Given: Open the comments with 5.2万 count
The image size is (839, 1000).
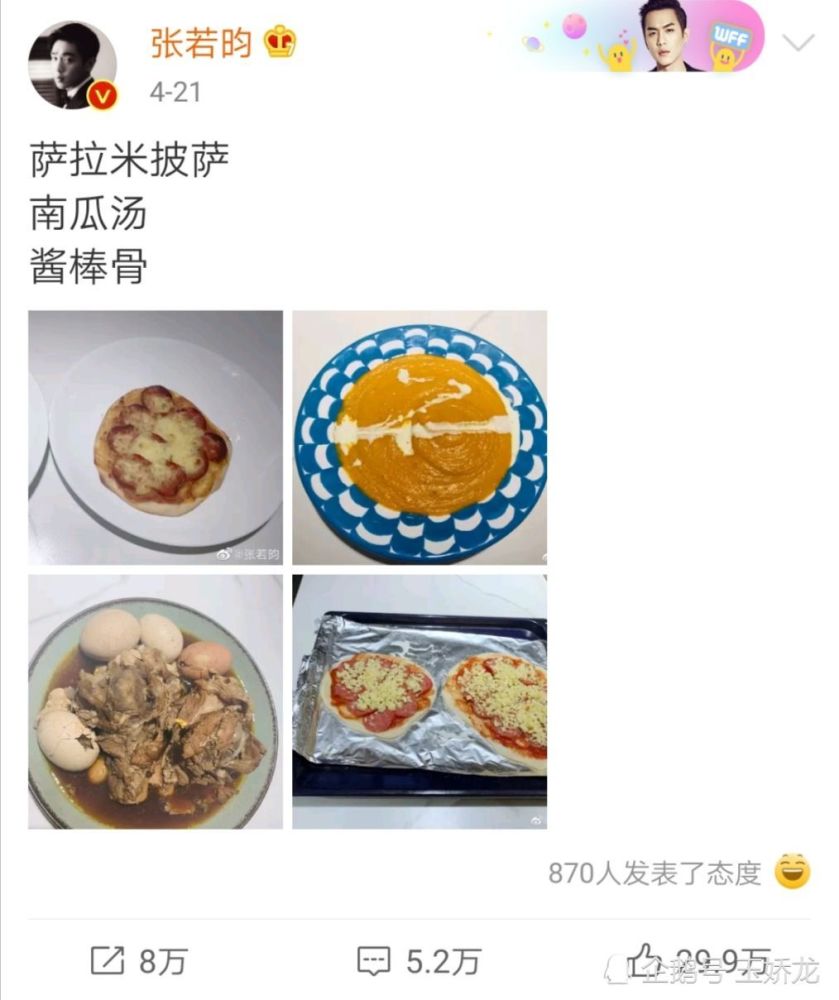Looking at the screenshot, I should pos(418,962).
